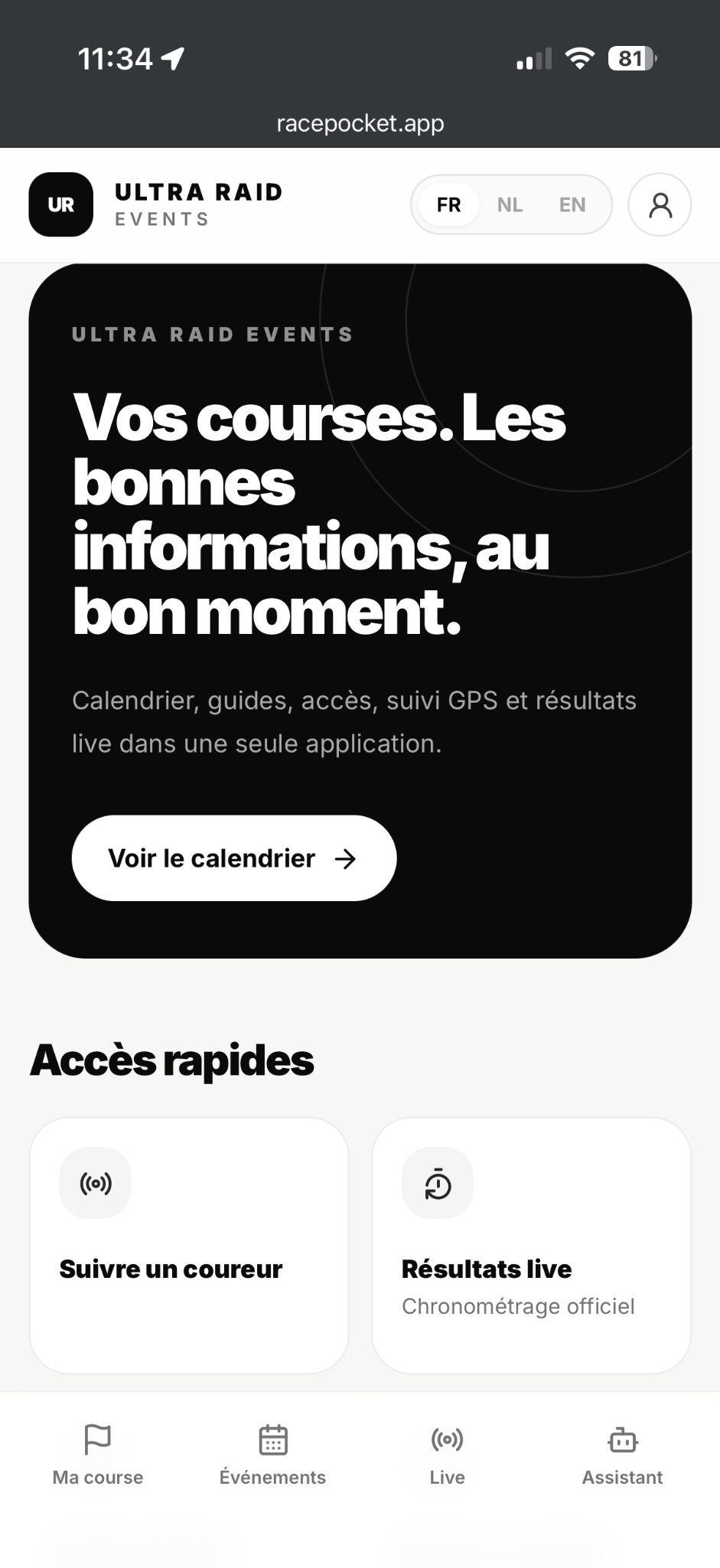The image size is (720, 1568).
Task: Switch language to EN
Action: 572,204
